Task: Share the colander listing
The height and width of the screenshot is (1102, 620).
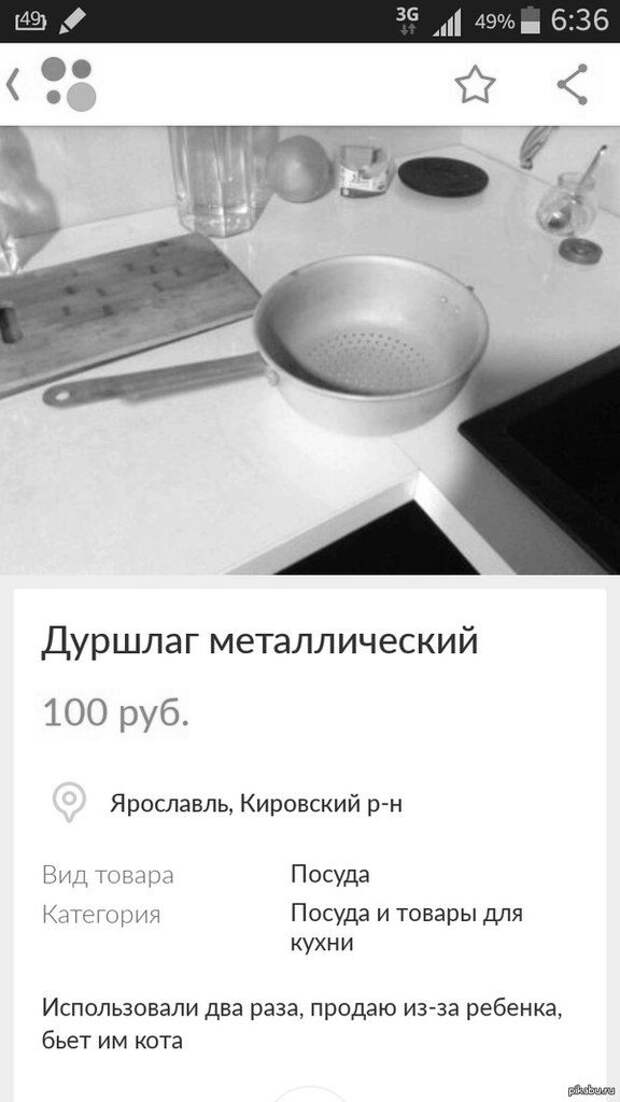Action: click(x=572, y=85)
